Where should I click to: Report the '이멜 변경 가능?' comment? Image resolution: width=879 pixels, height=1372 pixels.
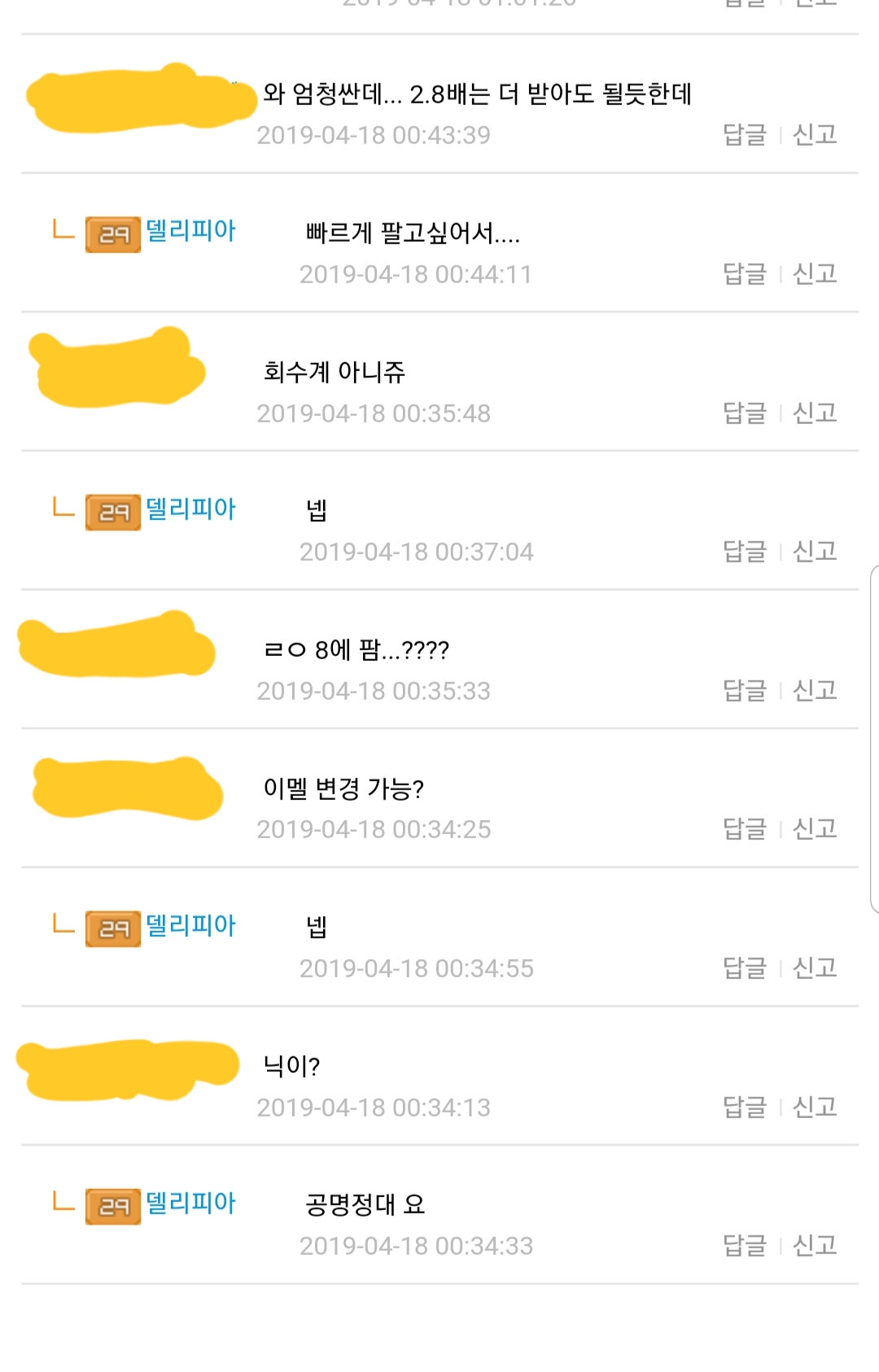[815, 828]
